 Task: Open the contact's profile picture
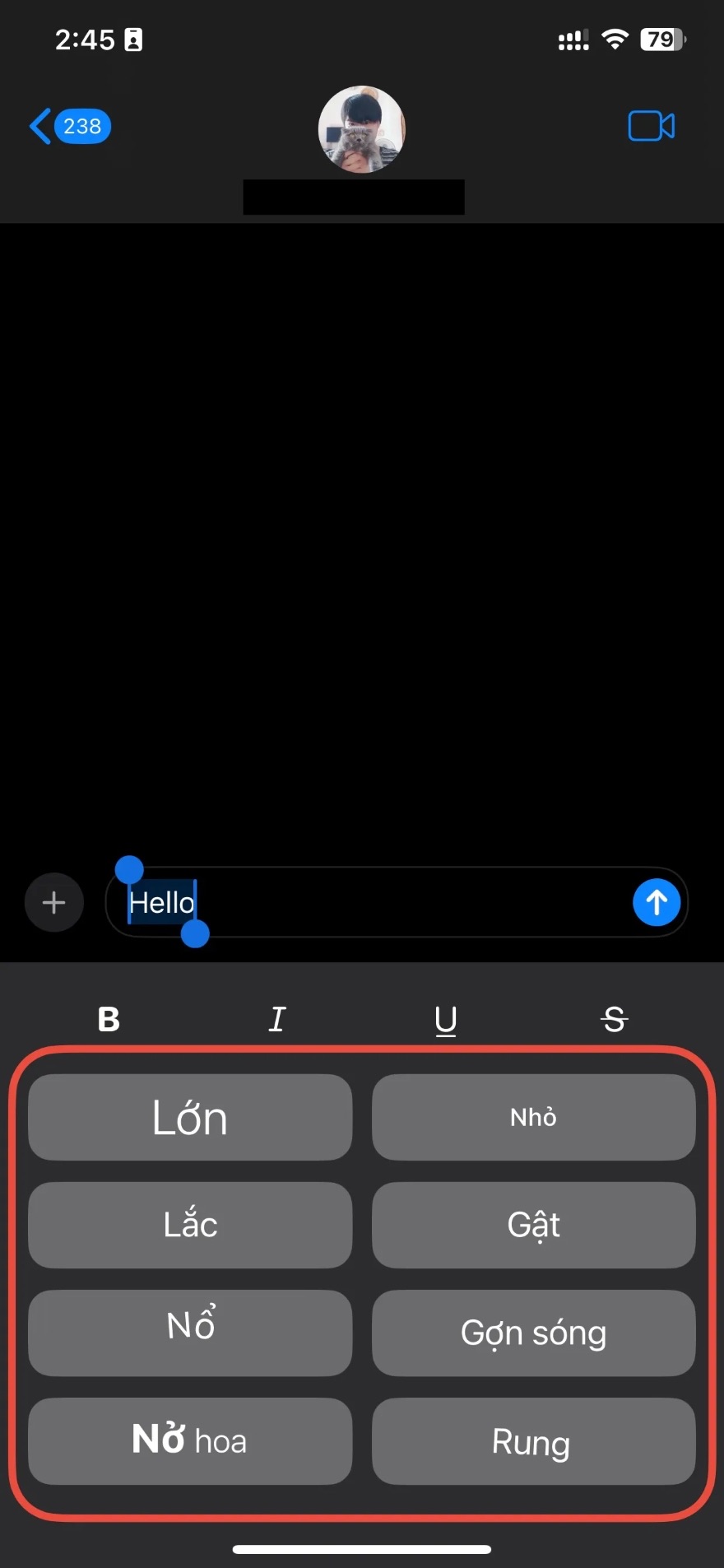tap(361, 130)
